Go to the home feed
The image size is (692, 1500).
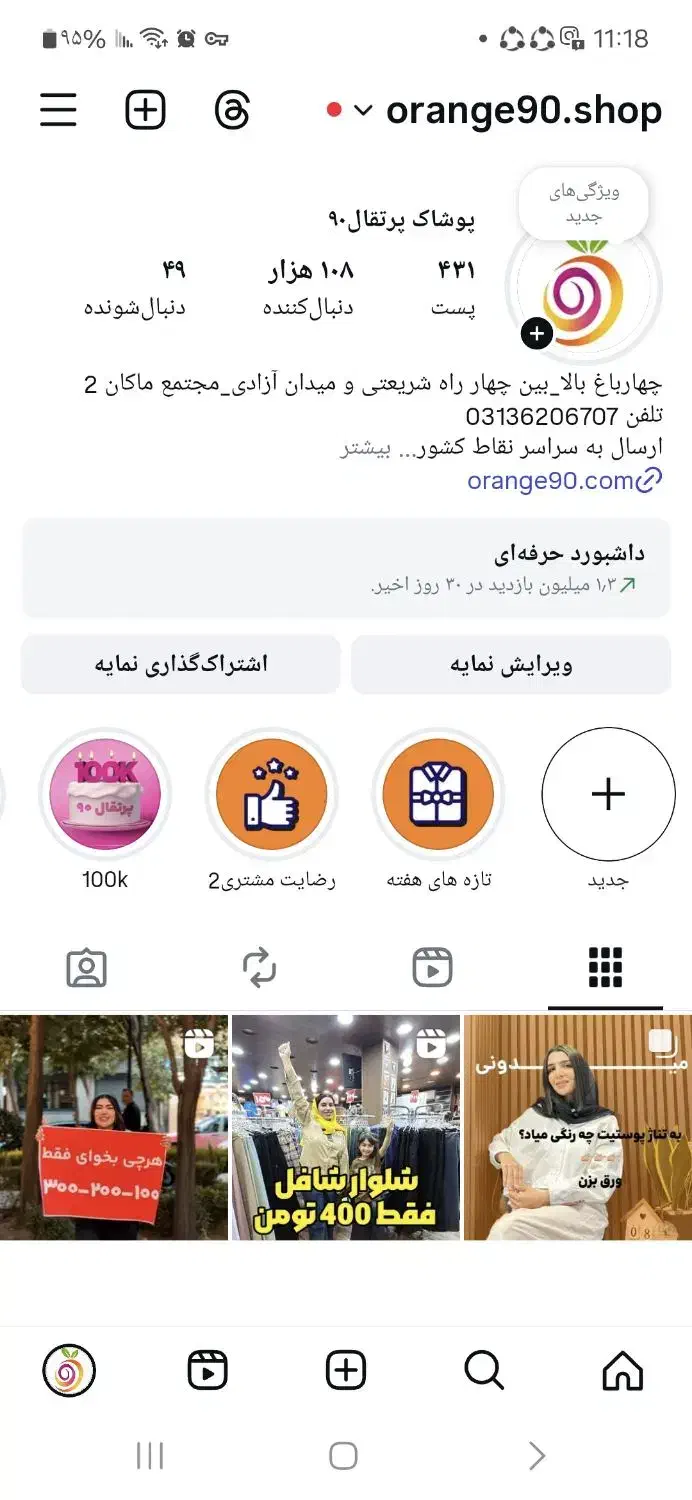pos(622,1371)
